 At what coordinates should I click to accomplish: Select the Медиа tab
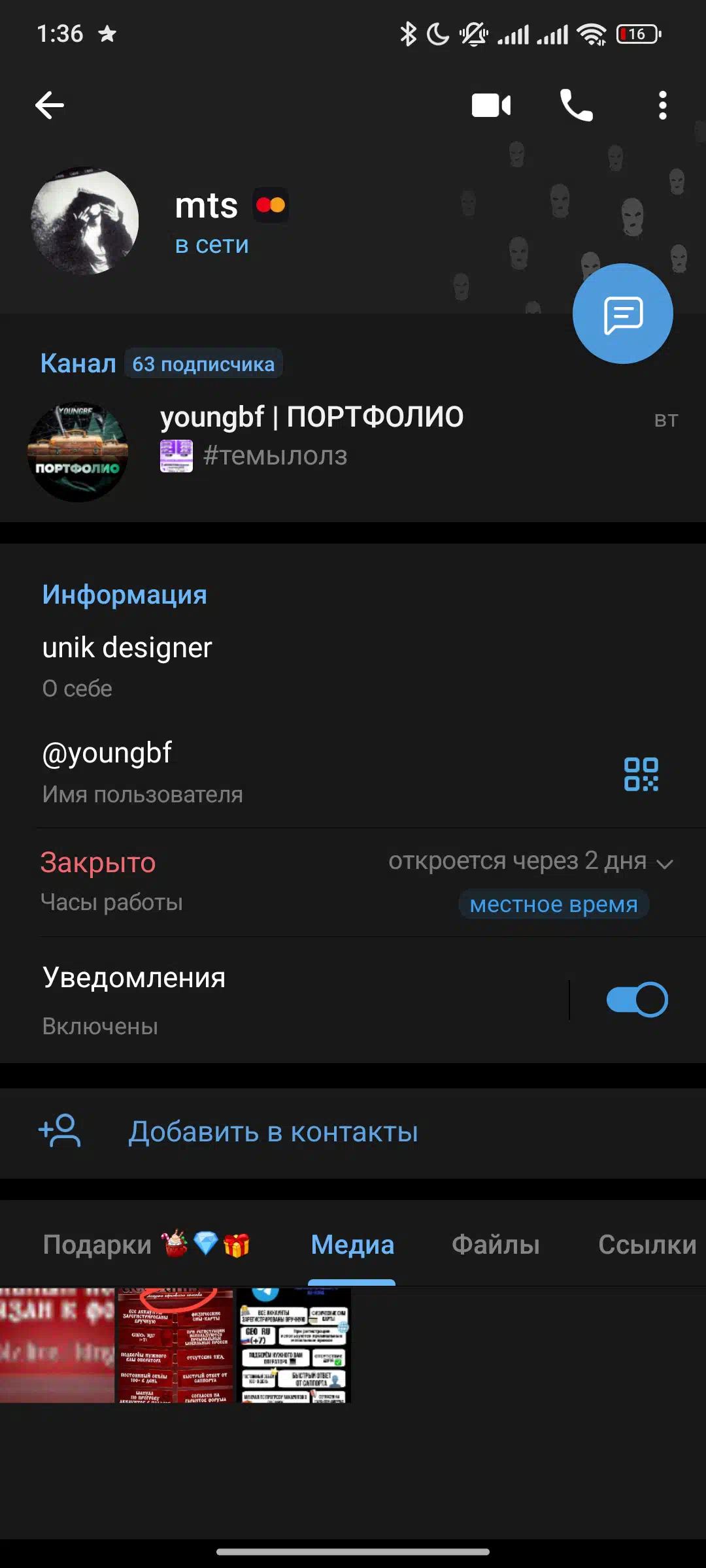click(x=352, y=1245)
